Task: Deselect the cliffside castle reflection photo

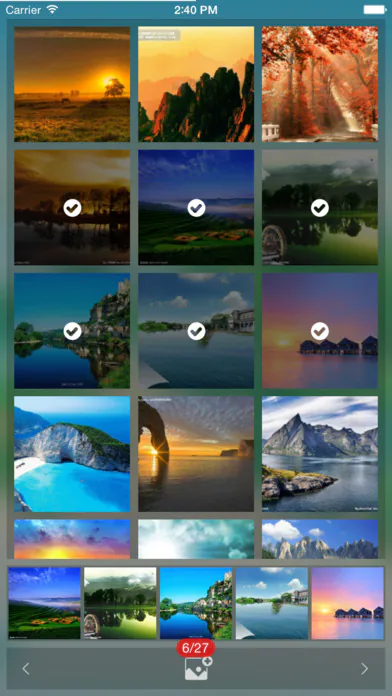Action: 72,331
